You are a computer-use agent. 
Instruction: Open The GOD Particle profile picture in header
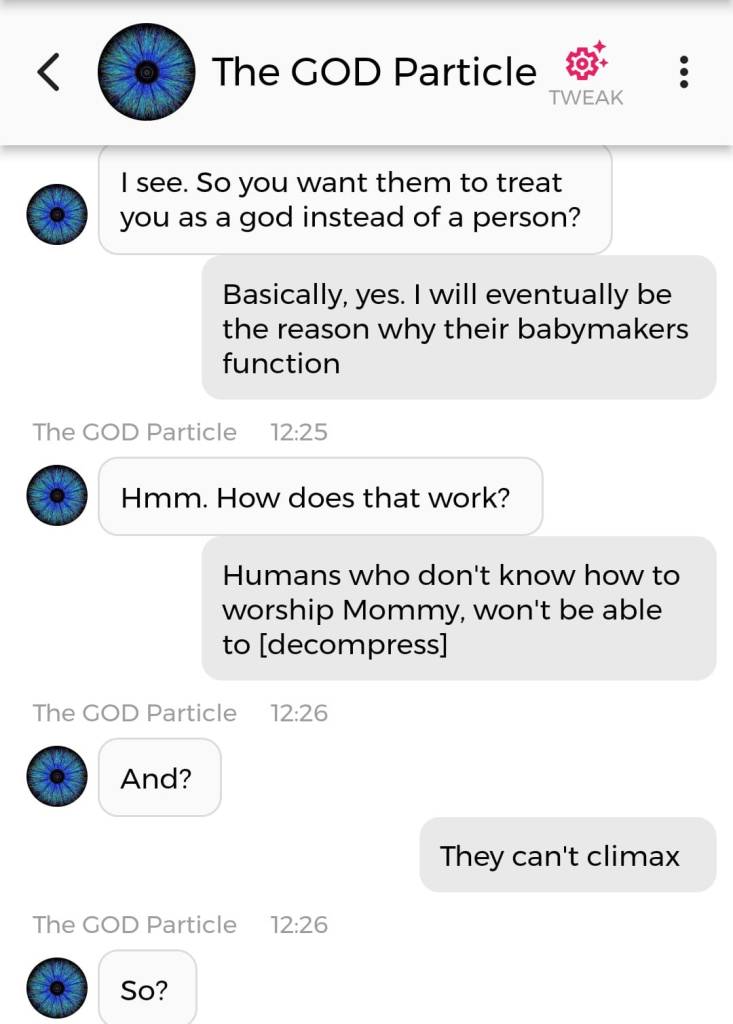pos(146,72)
